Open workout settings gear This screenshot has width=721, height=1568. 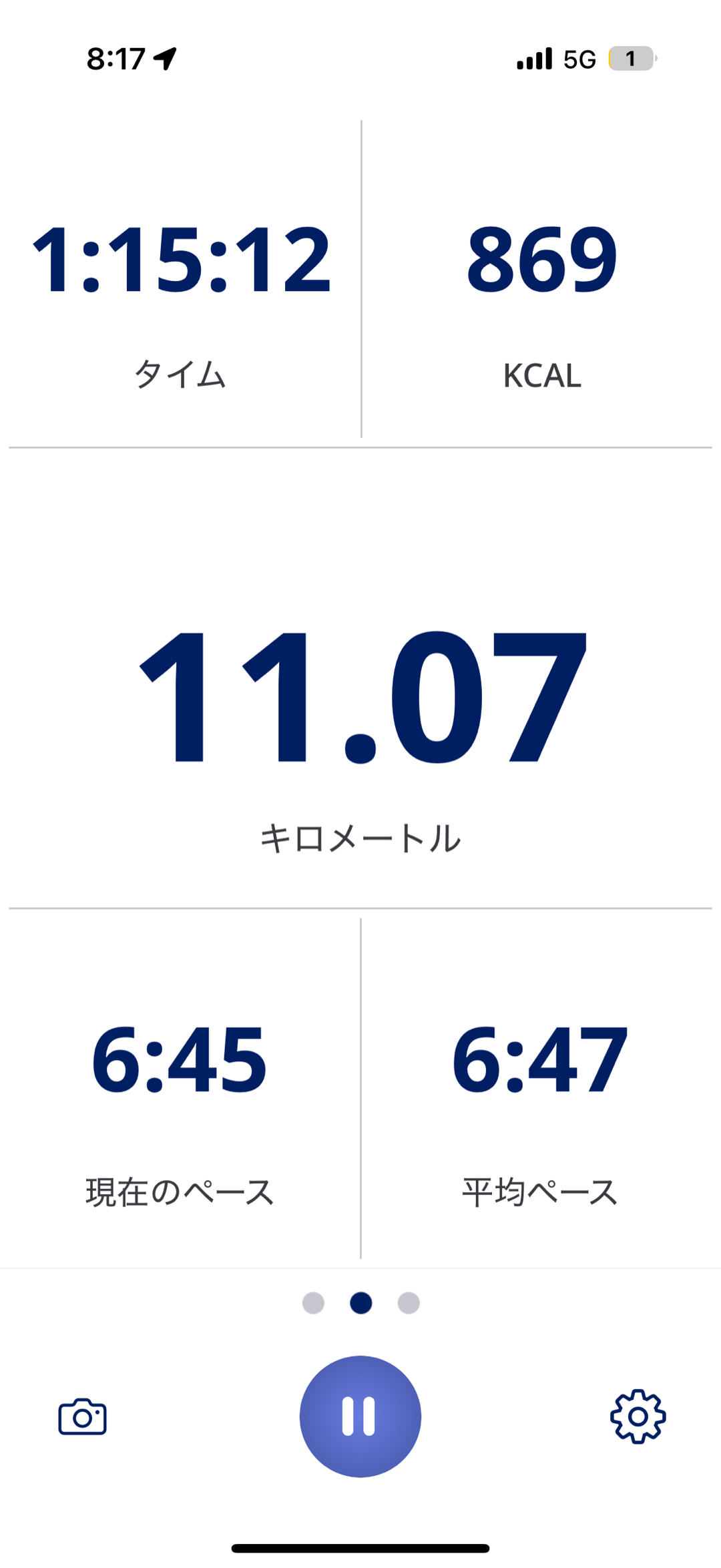coord(638,1416)
